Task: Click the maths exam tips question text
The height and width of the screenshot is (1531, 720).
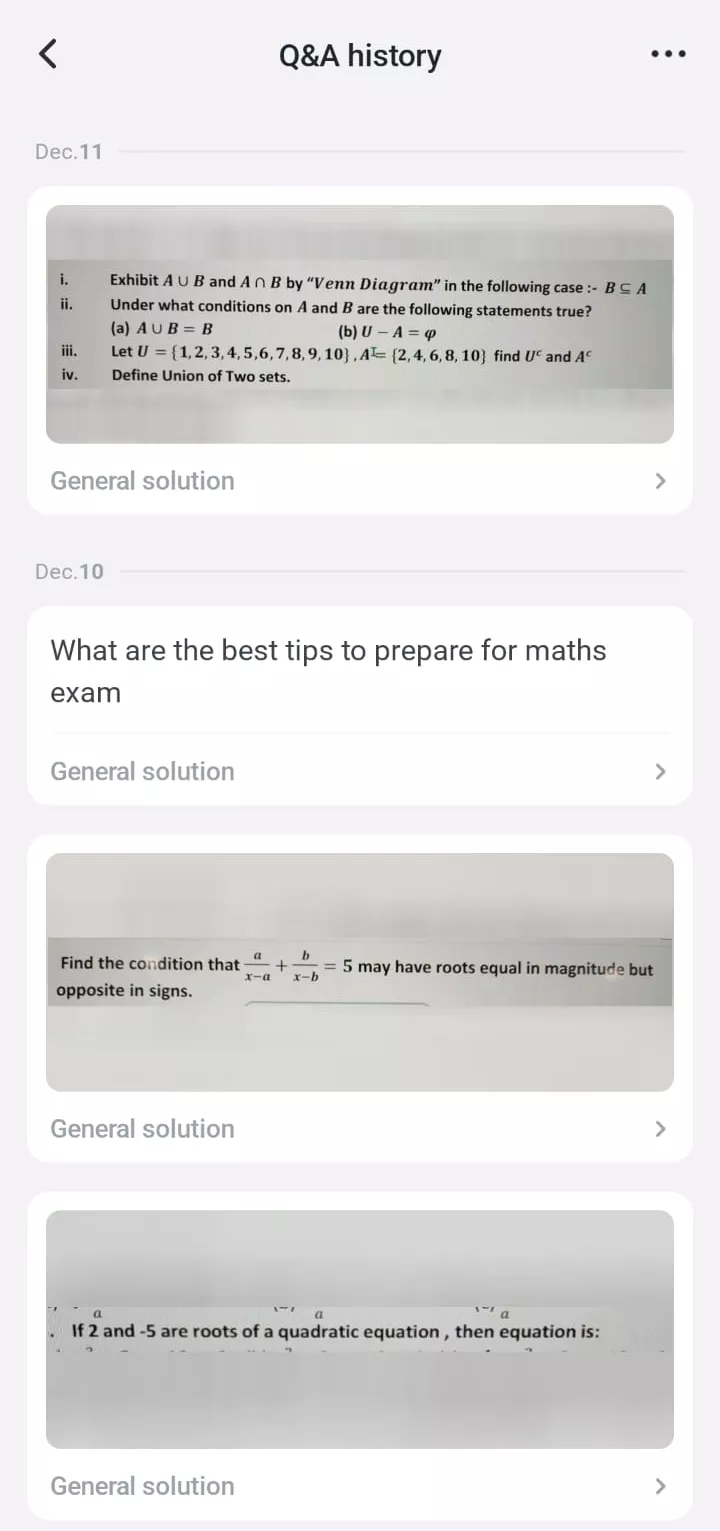Action: point(327,670)
